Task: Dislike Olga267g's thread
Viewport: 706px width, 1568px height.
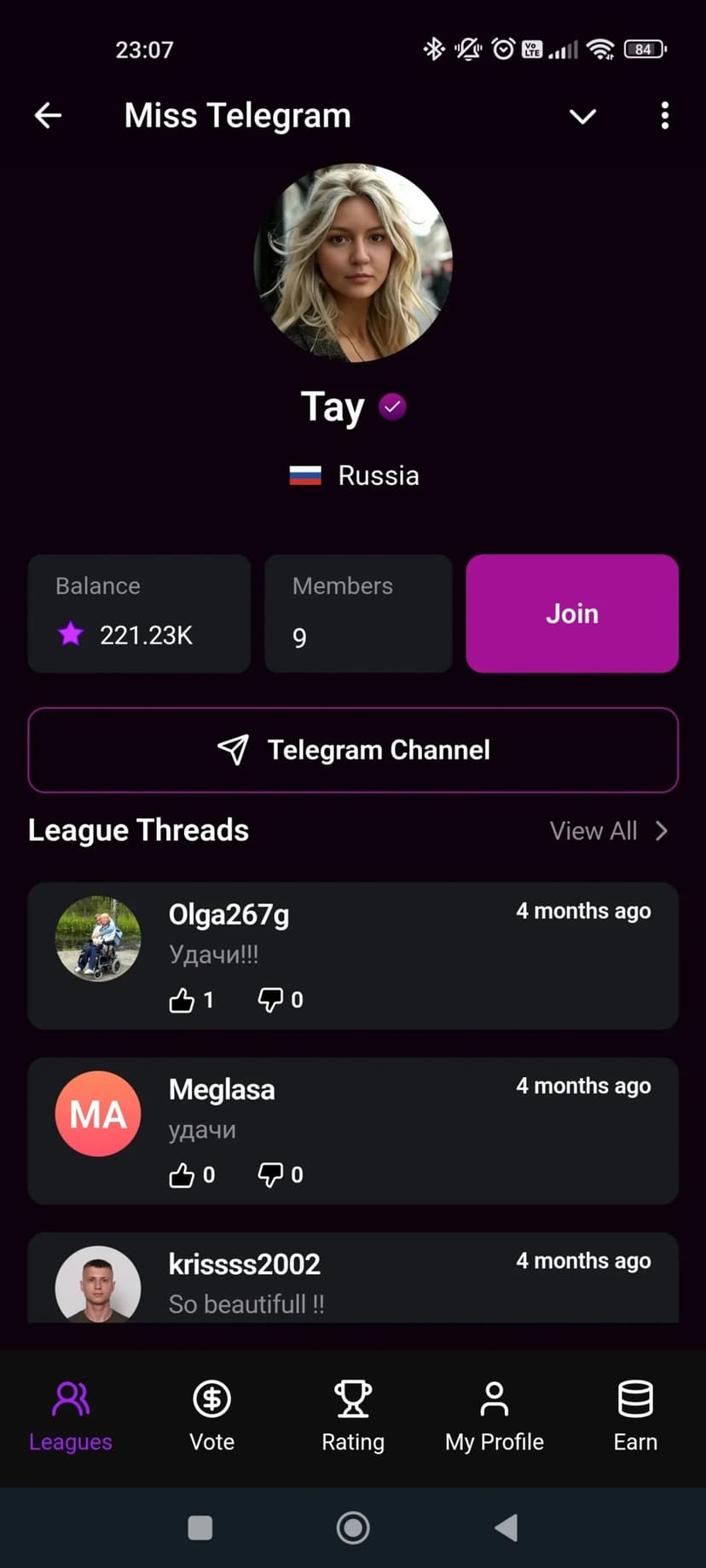Action: tap(270, 1000)
